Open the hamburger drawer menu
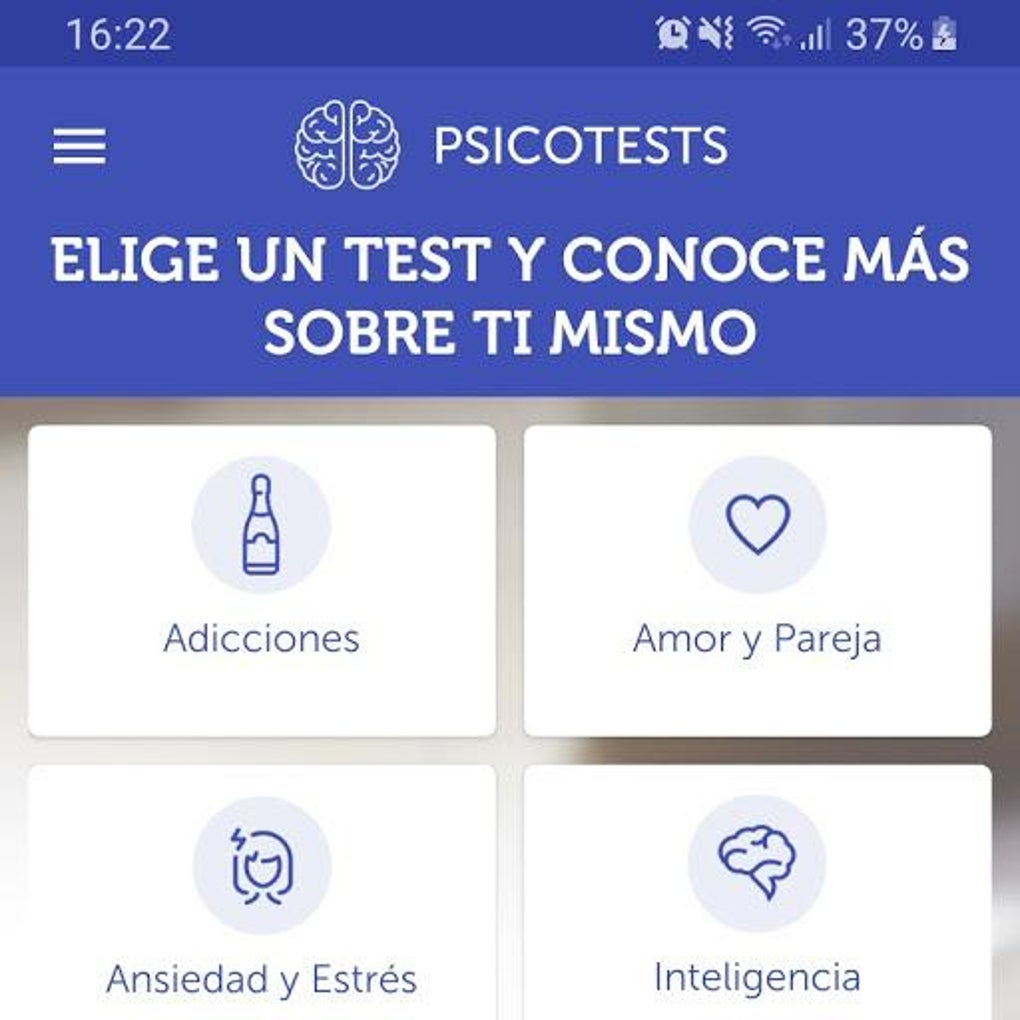The height and width of the screenshot is (1020, 1020). point(79,147)
